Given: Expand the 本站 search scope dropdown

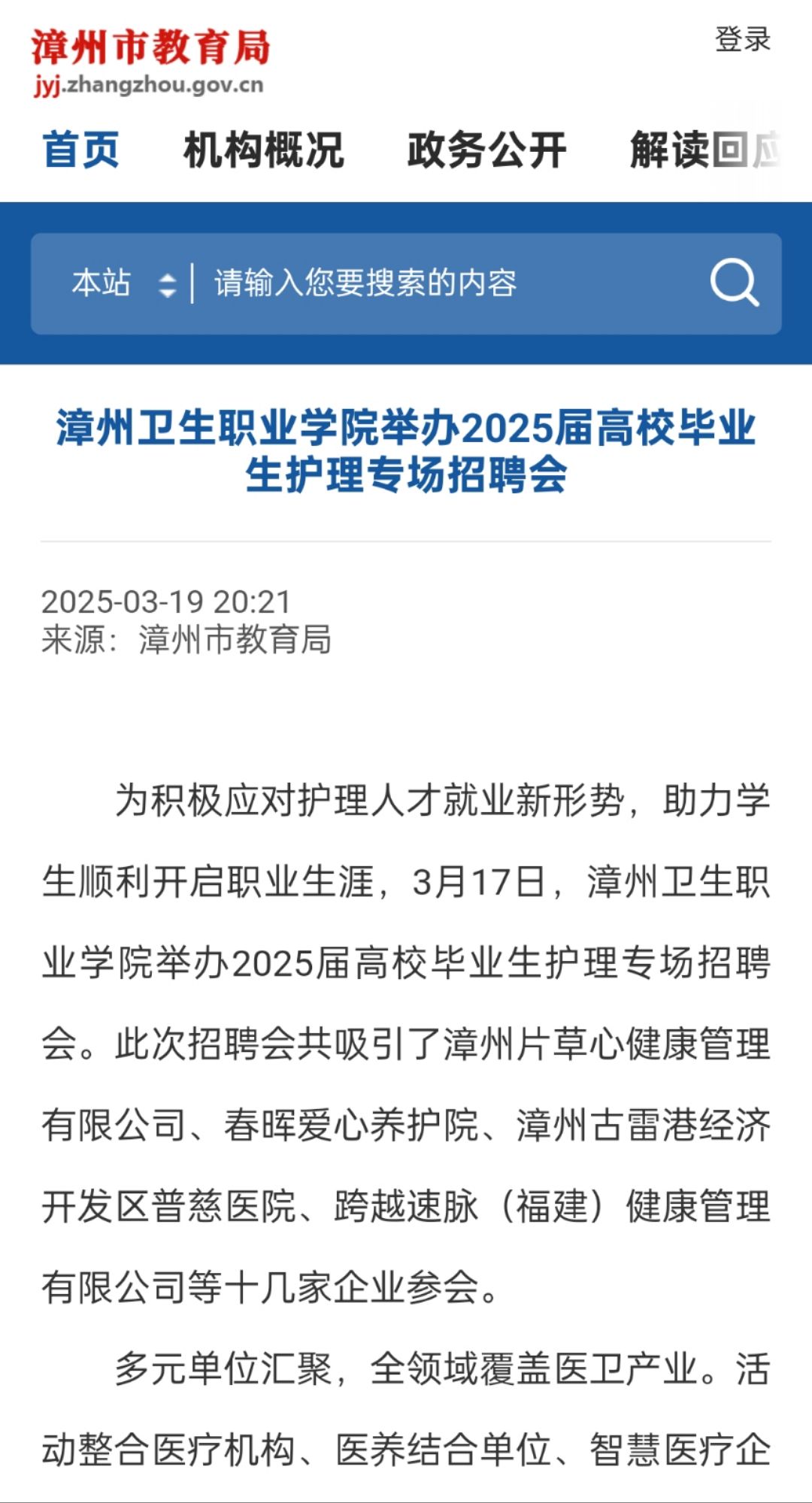Looking at the screenshot, I should [124, 283].
